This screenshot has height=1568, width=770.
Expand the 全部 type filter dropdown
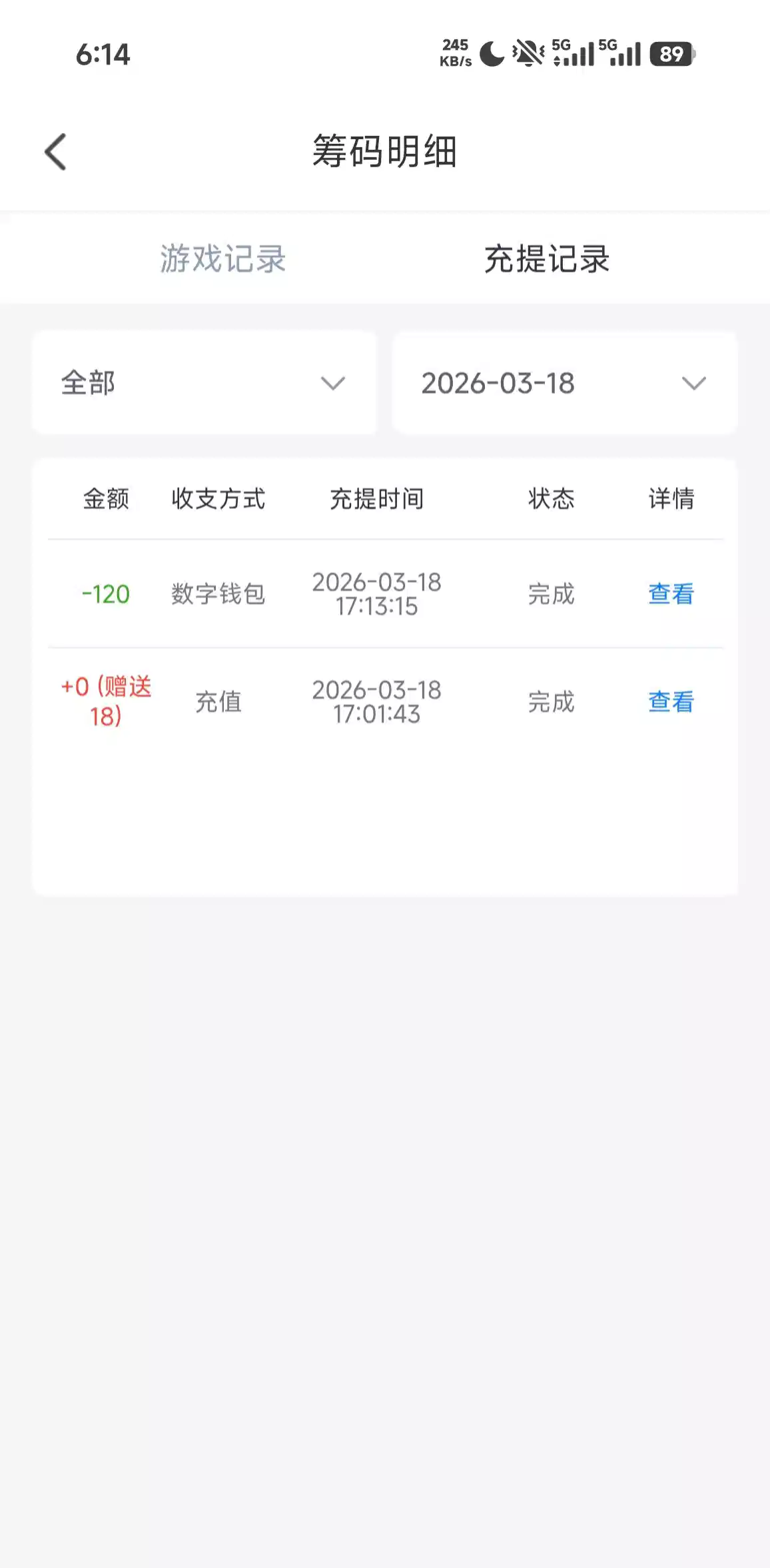pyautogui.click(x=204, y=383)
